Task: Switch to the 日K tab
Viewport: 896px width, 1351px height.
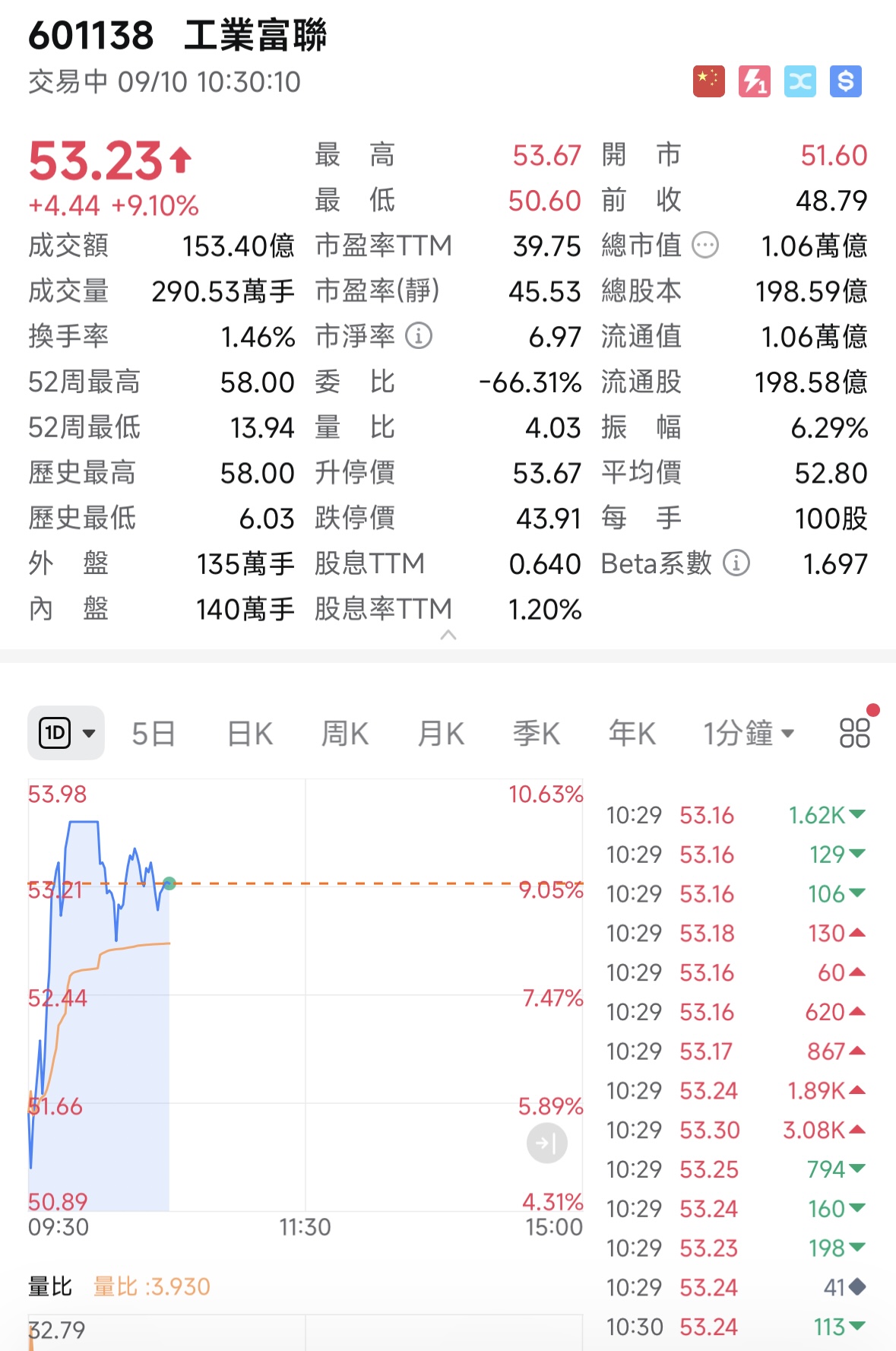Action: click(249, 732)
